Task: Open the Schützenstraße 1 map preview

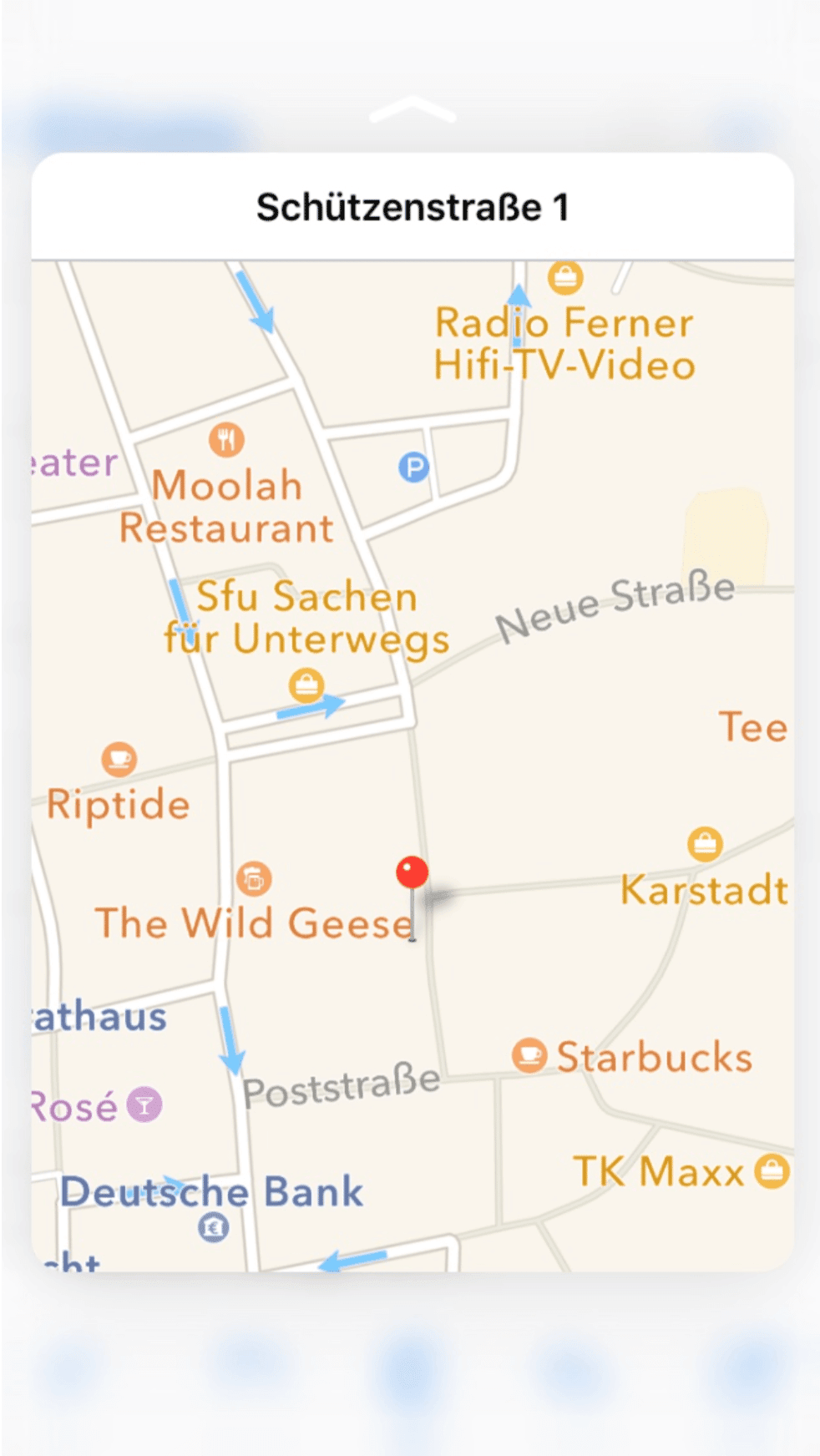Action: (x=413, y=712)
